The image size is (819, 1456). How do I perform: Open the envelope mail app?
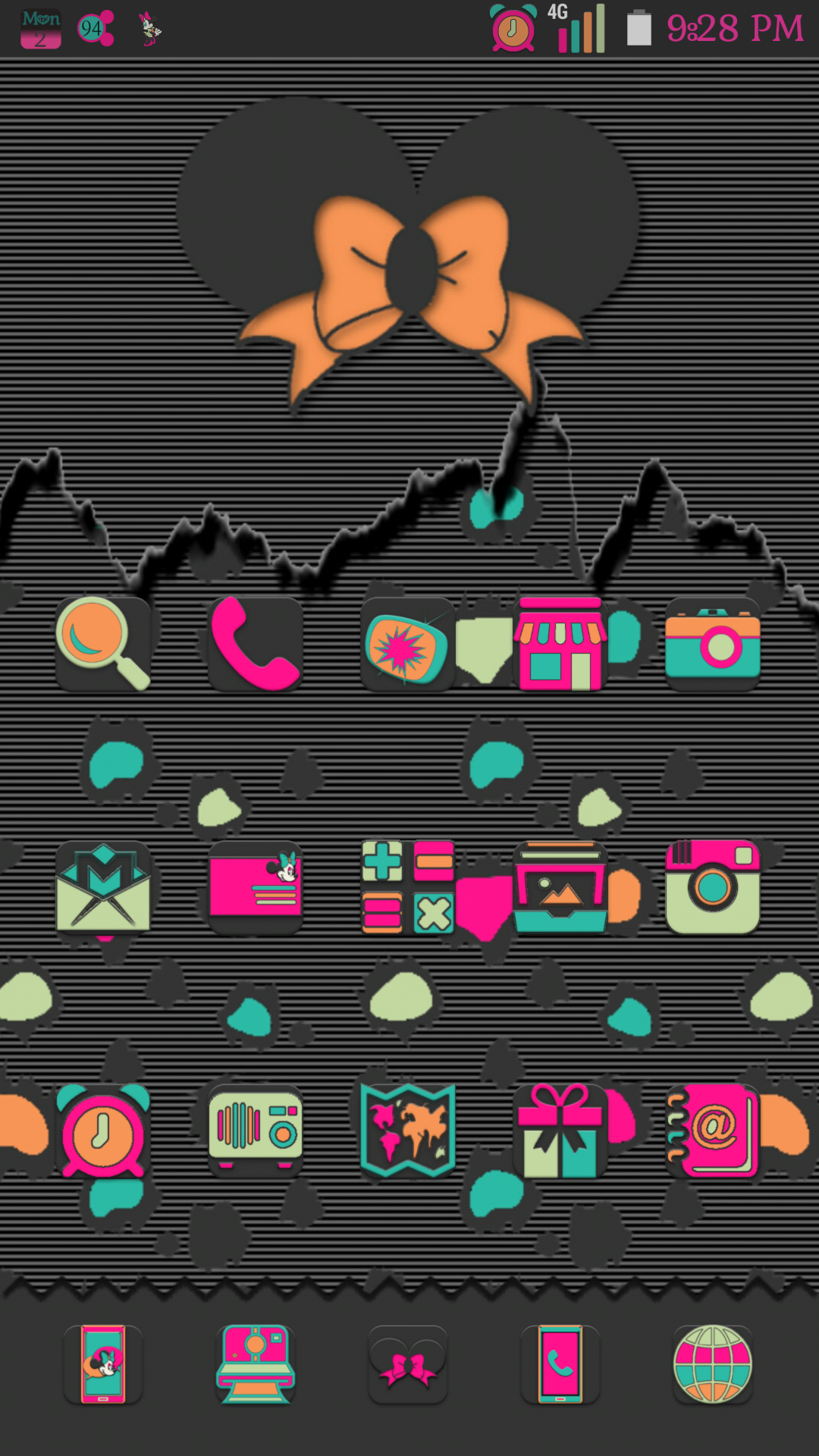click(x=103, y=887)
